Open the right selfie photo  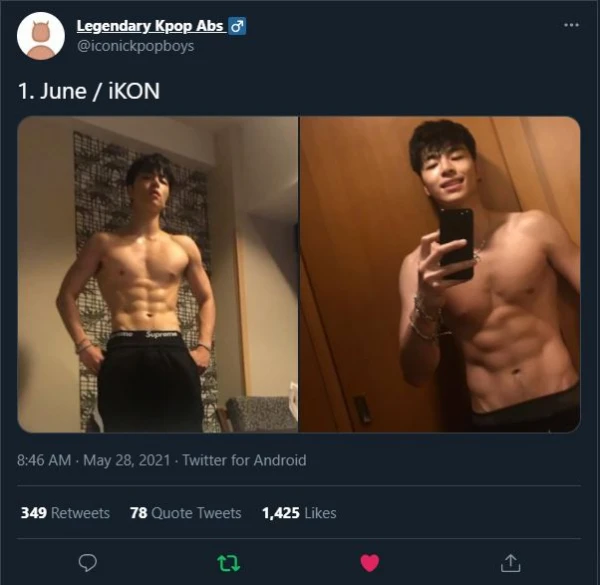(x=440, y=274)
